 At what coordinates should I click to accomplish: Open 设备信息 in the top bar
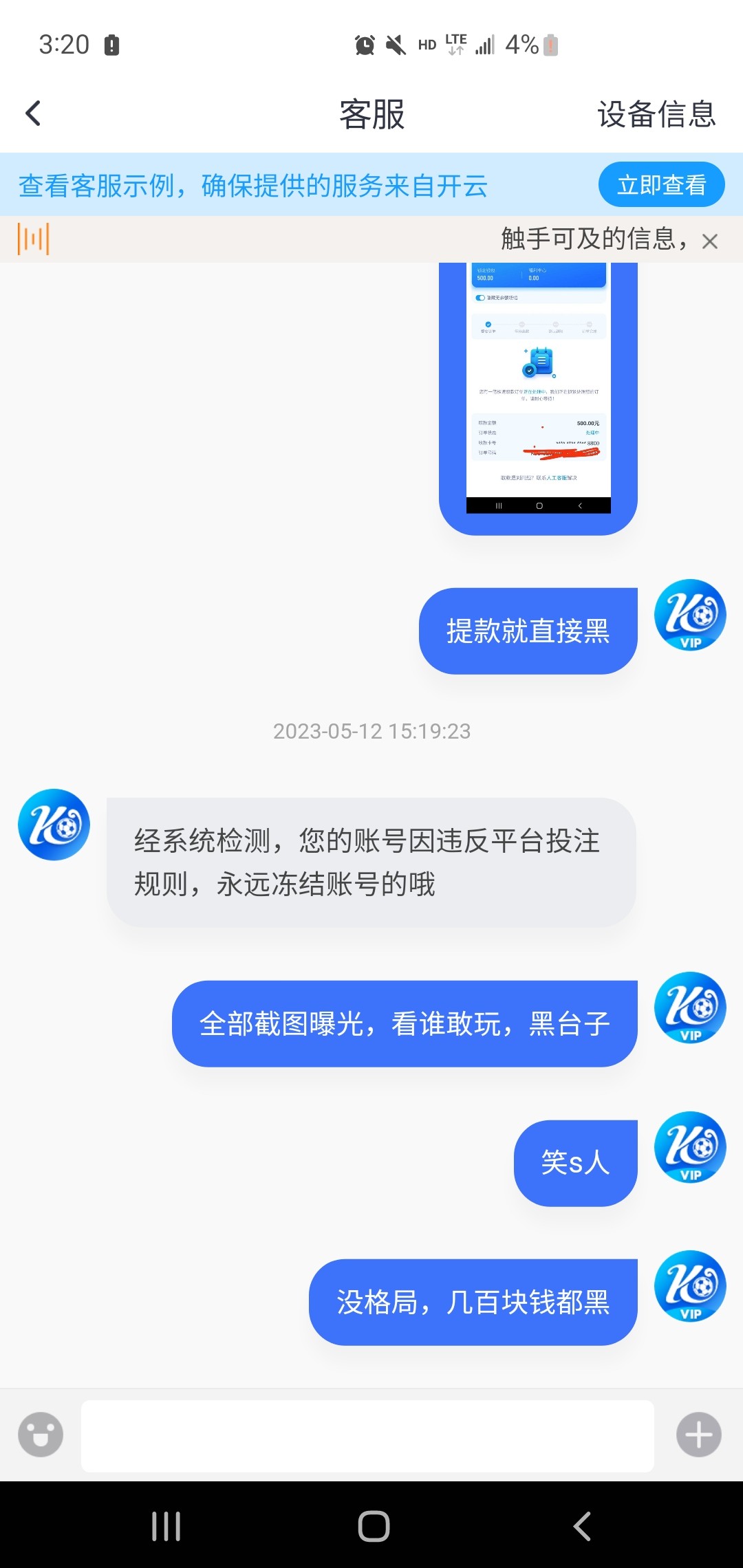click(656, 114)
